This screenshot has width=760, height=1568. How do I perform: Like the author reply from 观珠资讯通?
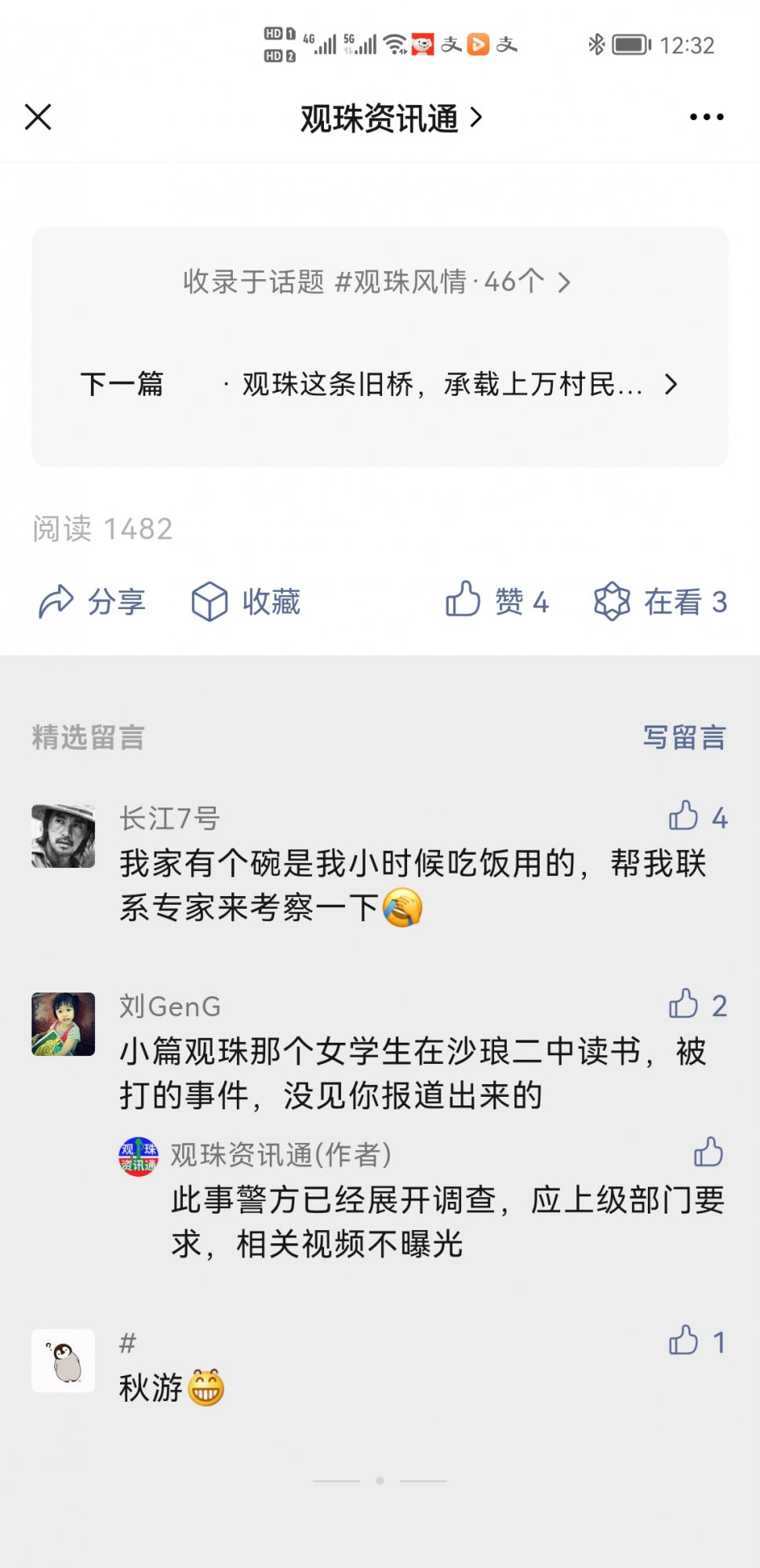pyautogui.click(x=708, y=1152)
